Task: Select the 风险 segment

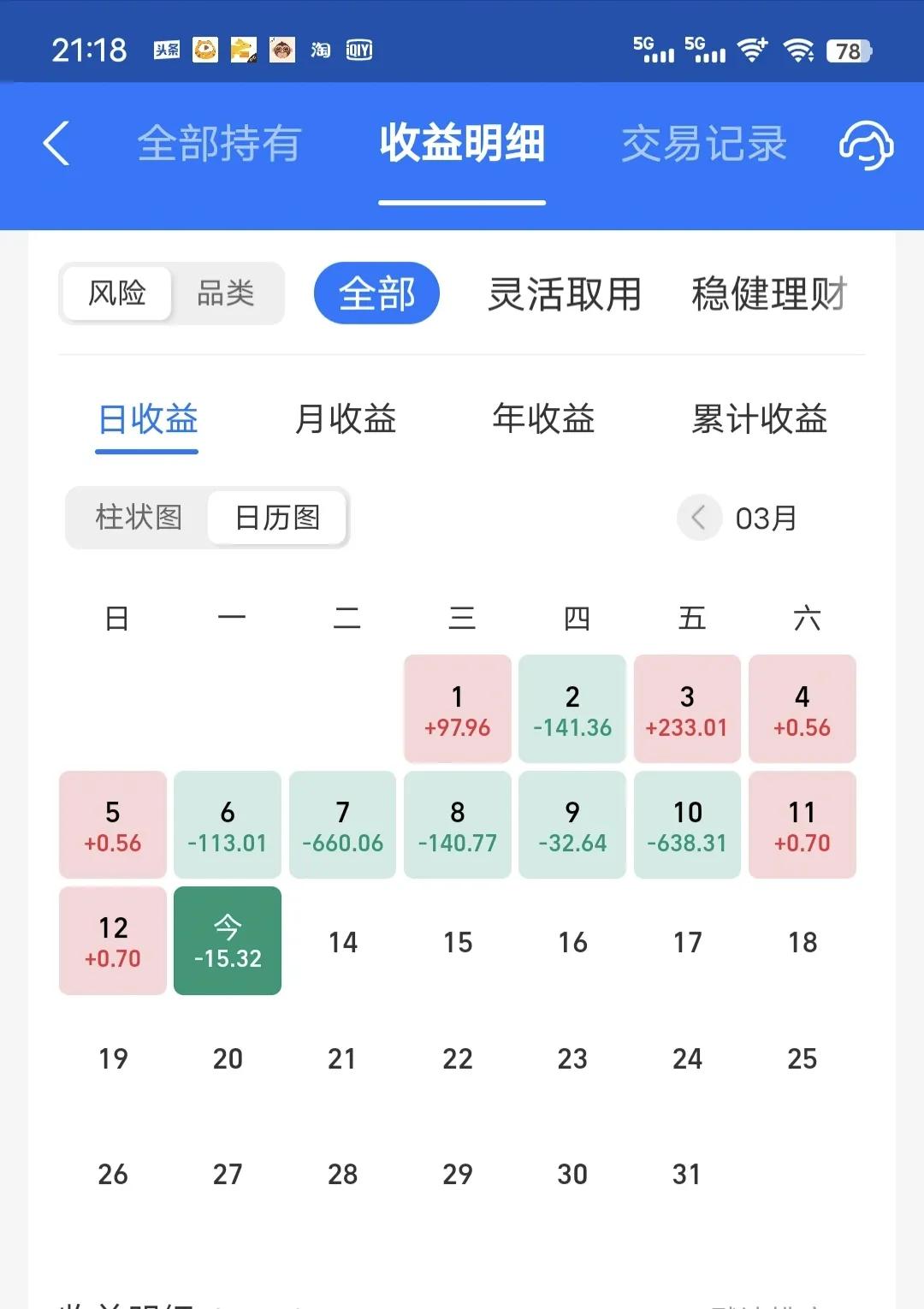Action: pos(117,293)
